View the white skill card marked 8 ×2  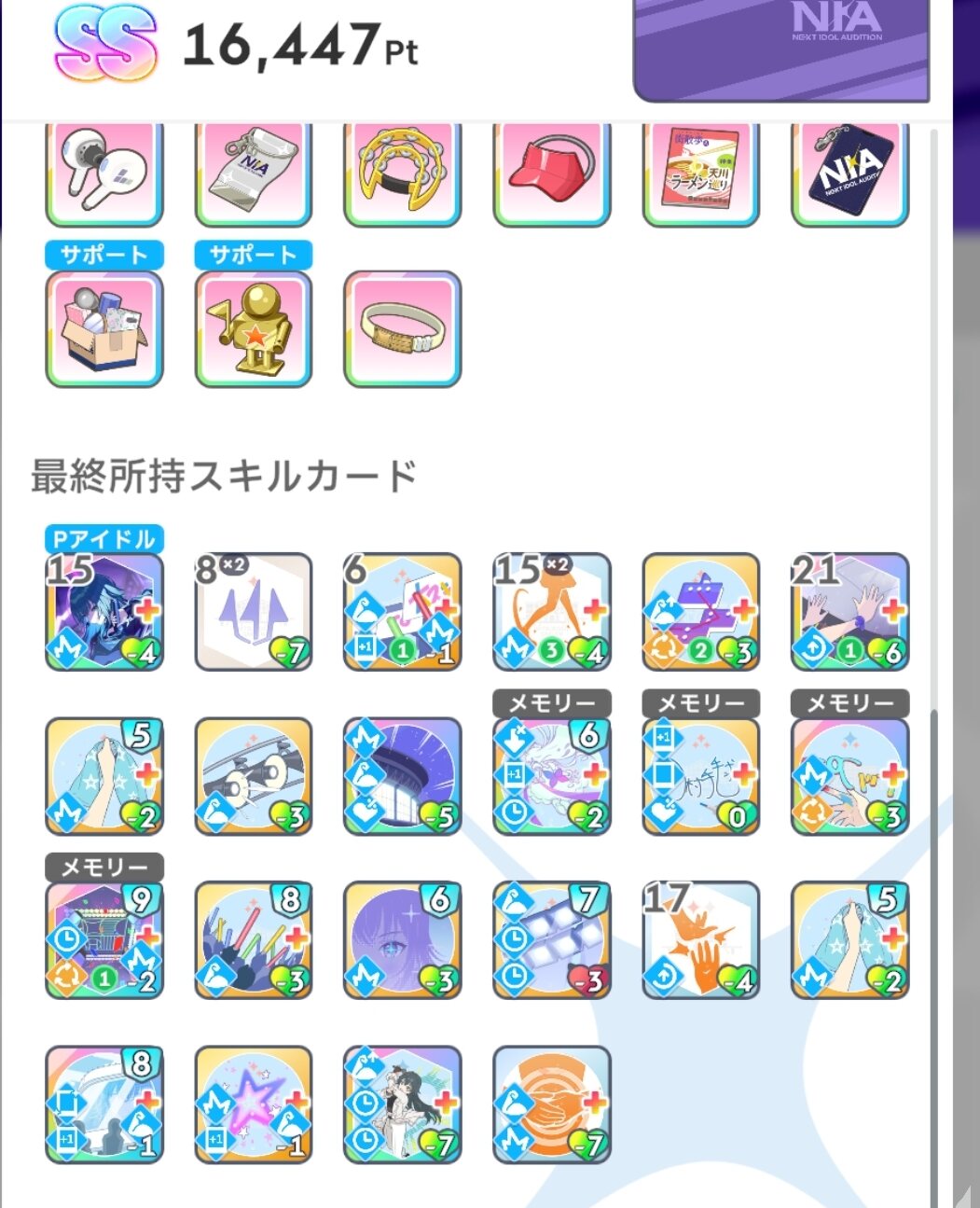tap(254, 612)
